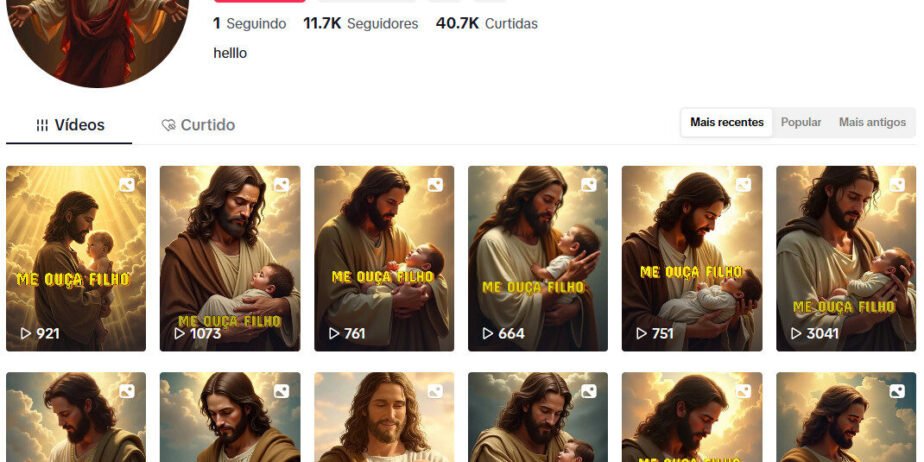Open the video with 3041 views
The width and height of the screenshot is (924, 462).
[846, 258]
